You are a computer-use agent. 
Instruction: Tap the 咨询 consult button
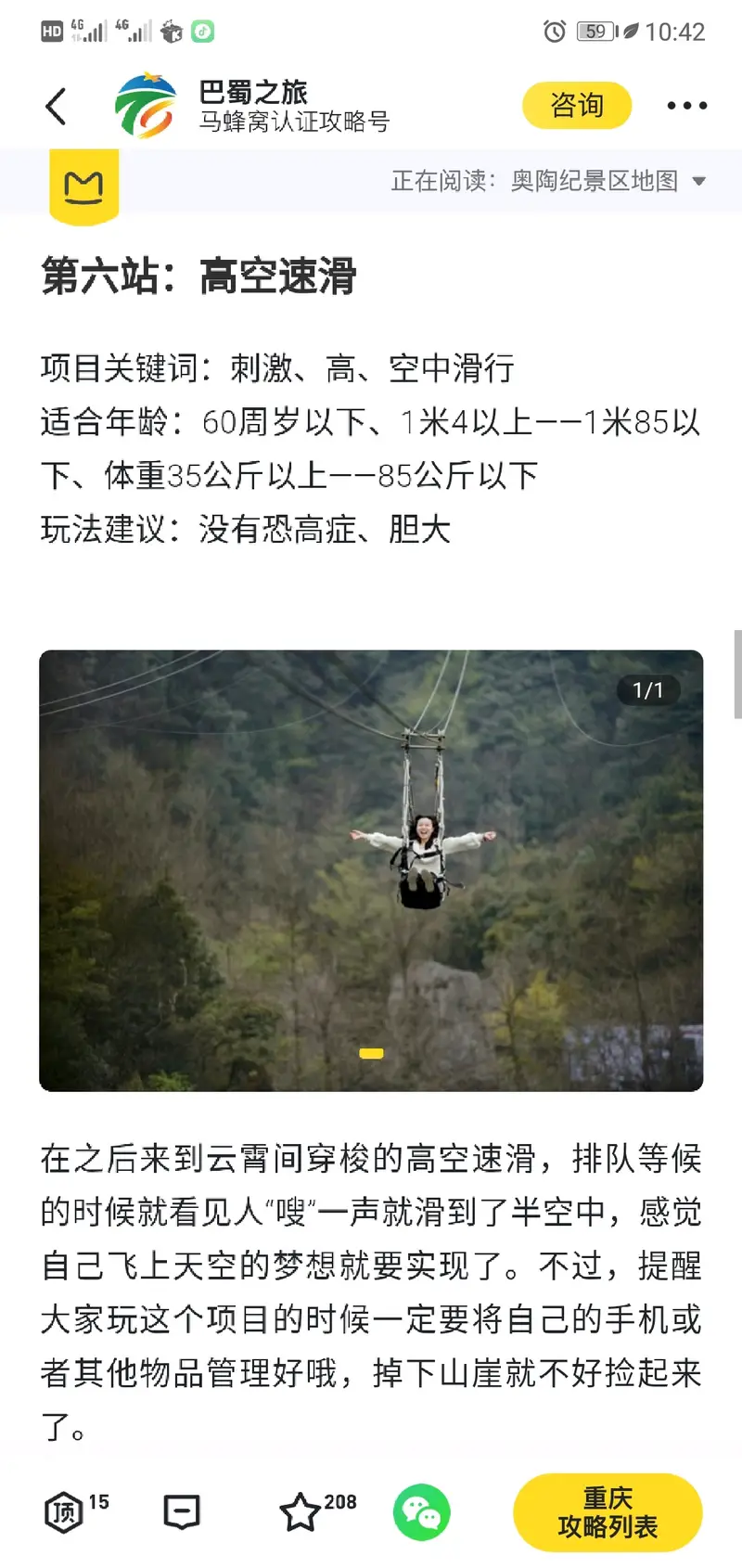(576, 106)
